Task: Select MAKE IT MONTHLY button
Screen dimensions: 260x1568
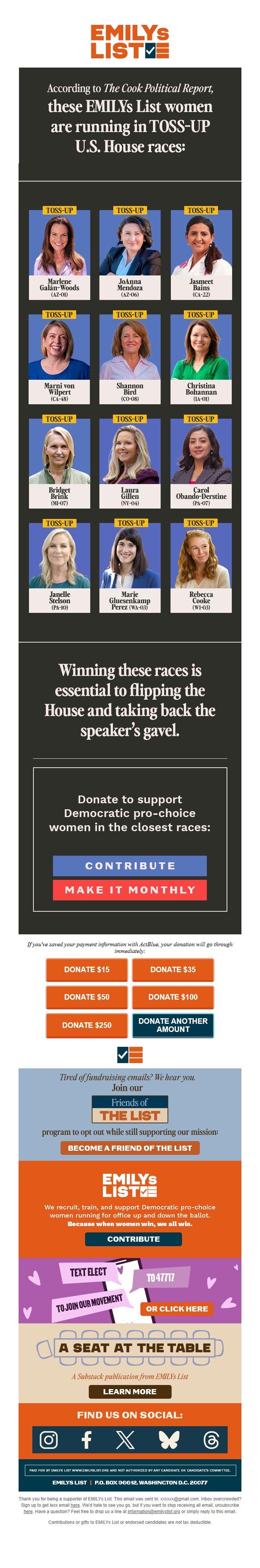Action: pyautogui.click(x=130, y=889)
